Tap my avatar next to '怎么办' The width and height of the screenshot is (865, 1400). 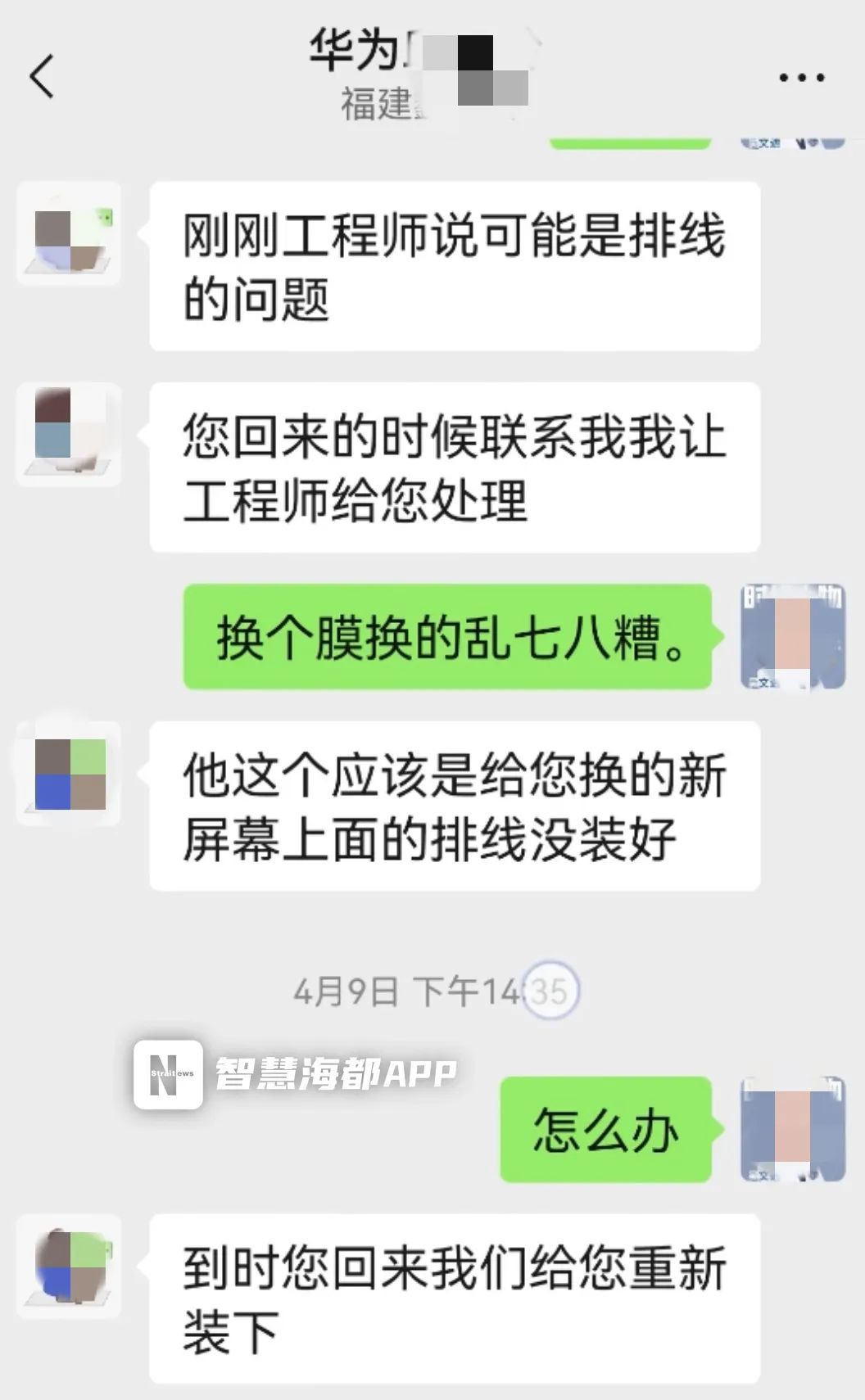point(792,1129)
